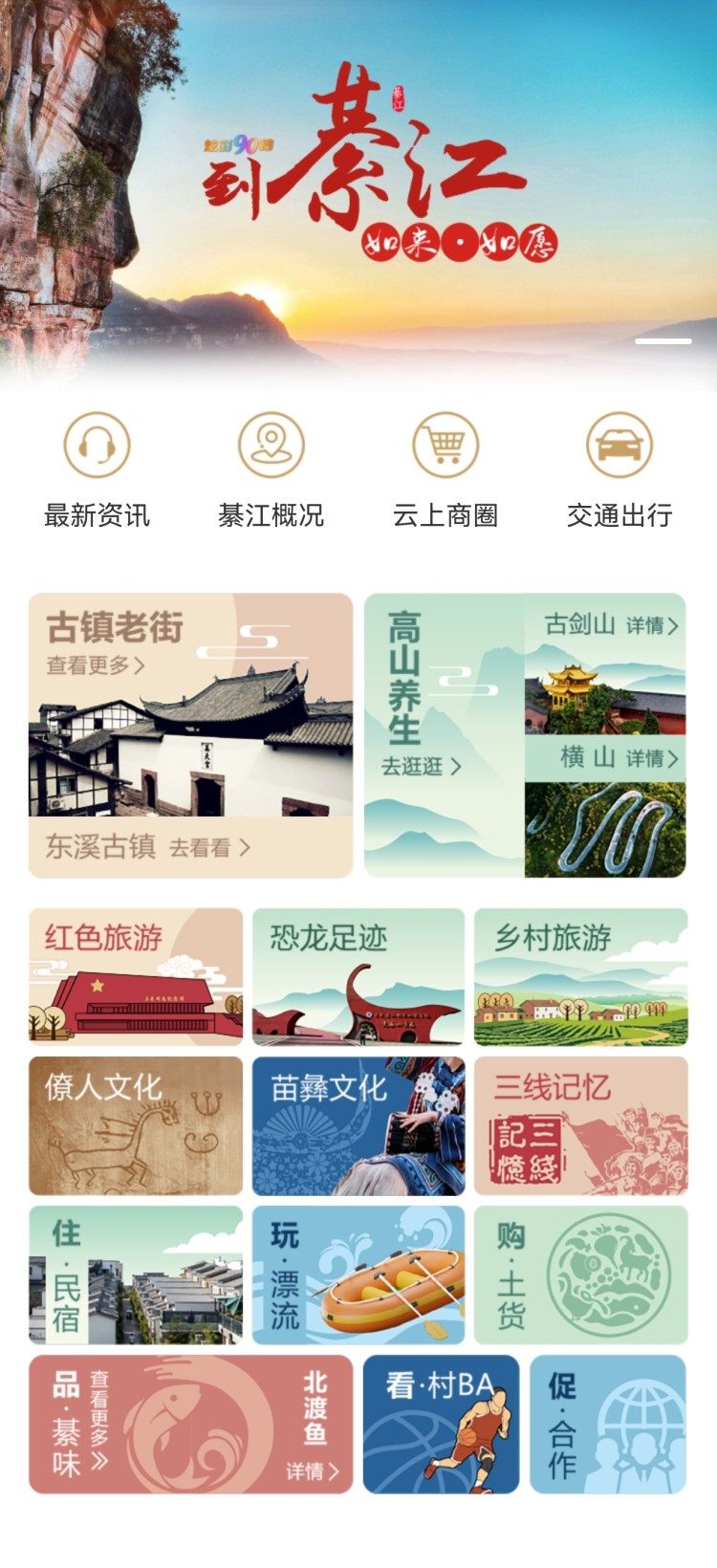Tap 去逛逛 under 高山养生
The height and width of the screenshot is (1568, 717).
[421, 767]
